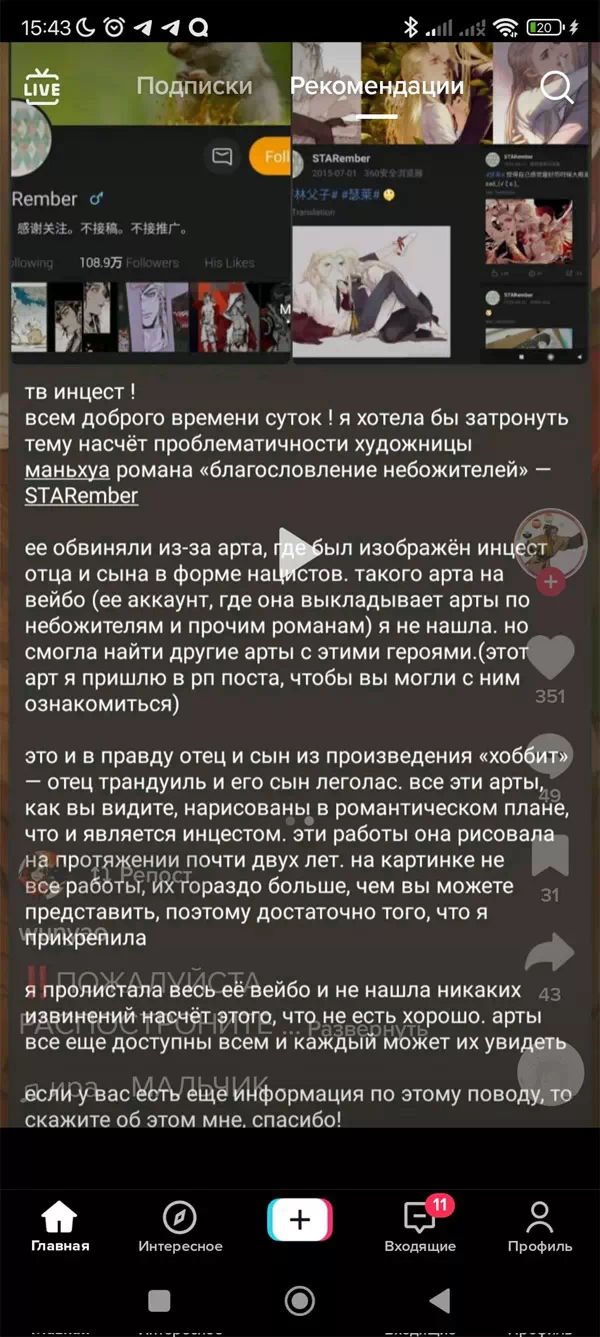This screenshot has height=1337, width=600.
Task: Bookmark this video to favorites
Action: [x=550, y=857]
